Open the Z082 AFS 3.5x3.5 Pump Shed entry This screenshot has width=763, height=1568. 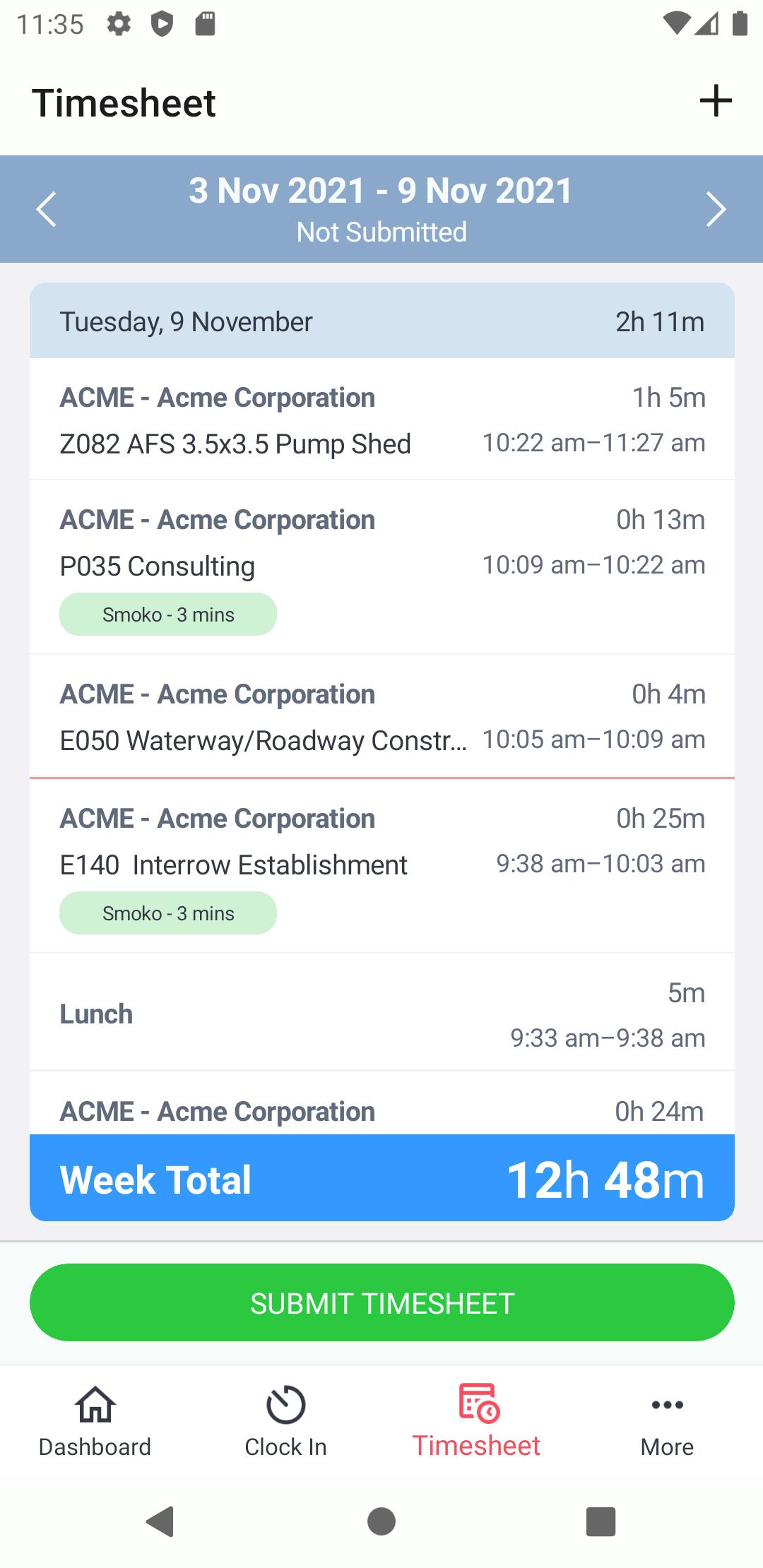click(382, 420)
